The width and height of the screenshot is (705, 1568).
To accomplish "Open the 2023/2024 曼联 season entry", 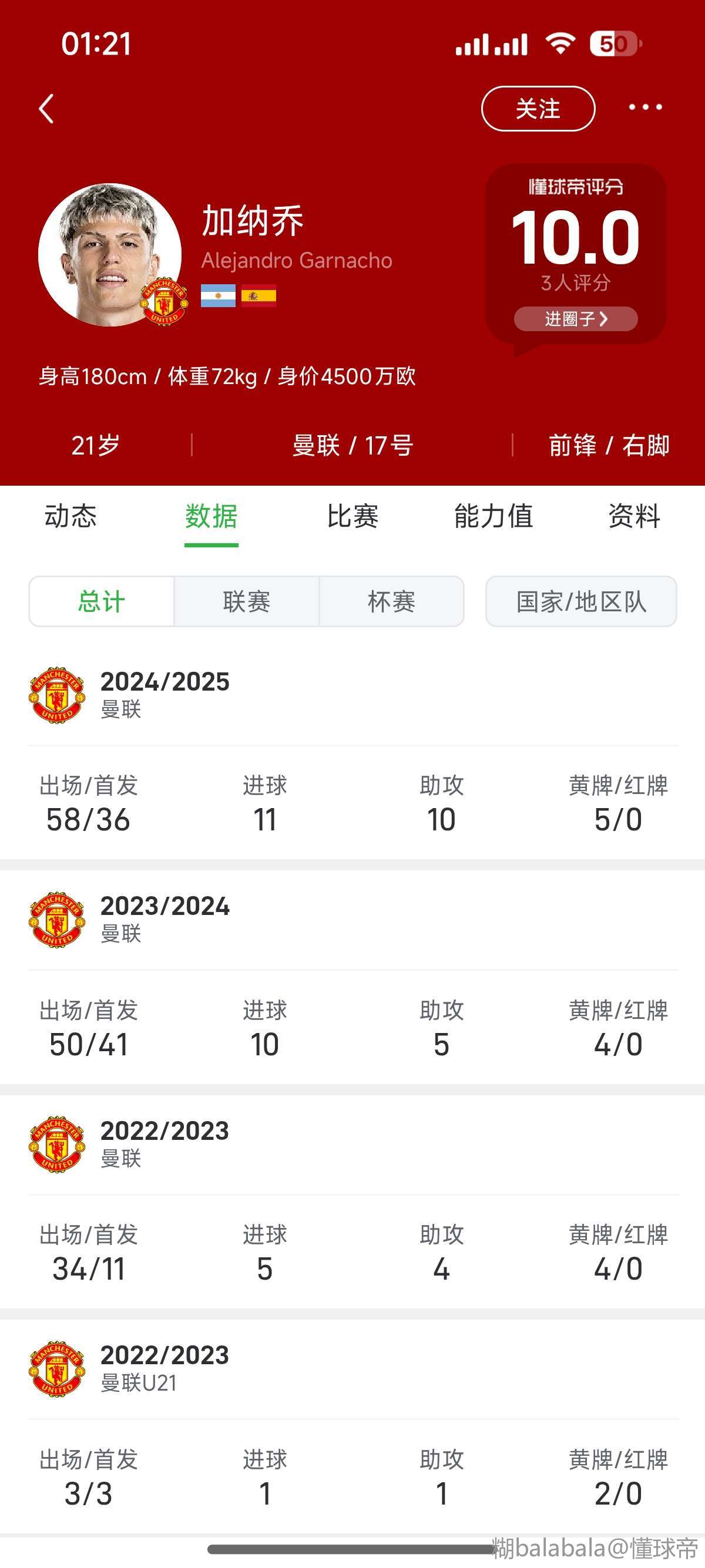I will (352, 919).
